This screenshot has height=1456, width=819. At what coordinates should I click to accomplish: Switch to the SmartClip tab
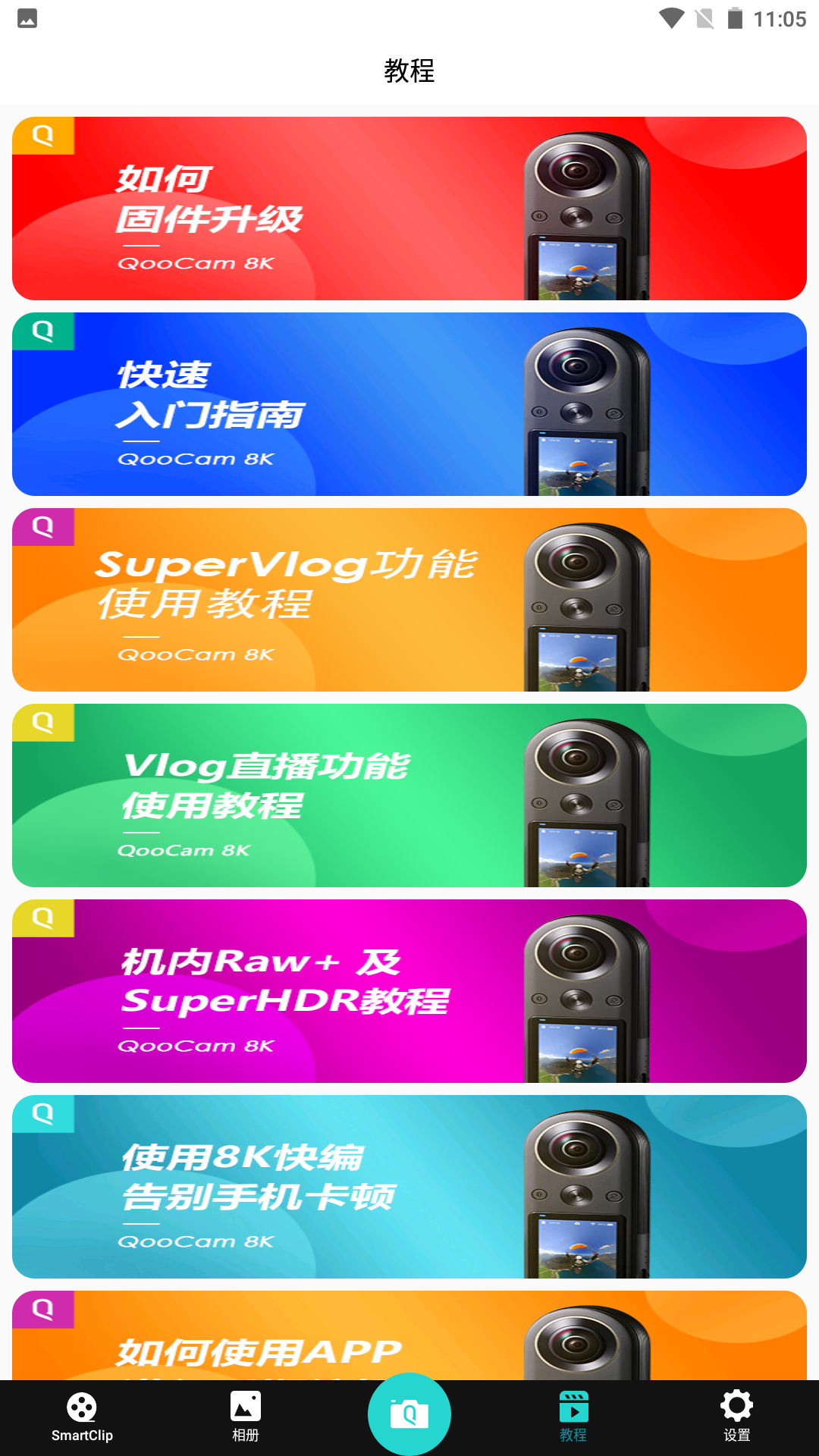point(82,1417)
